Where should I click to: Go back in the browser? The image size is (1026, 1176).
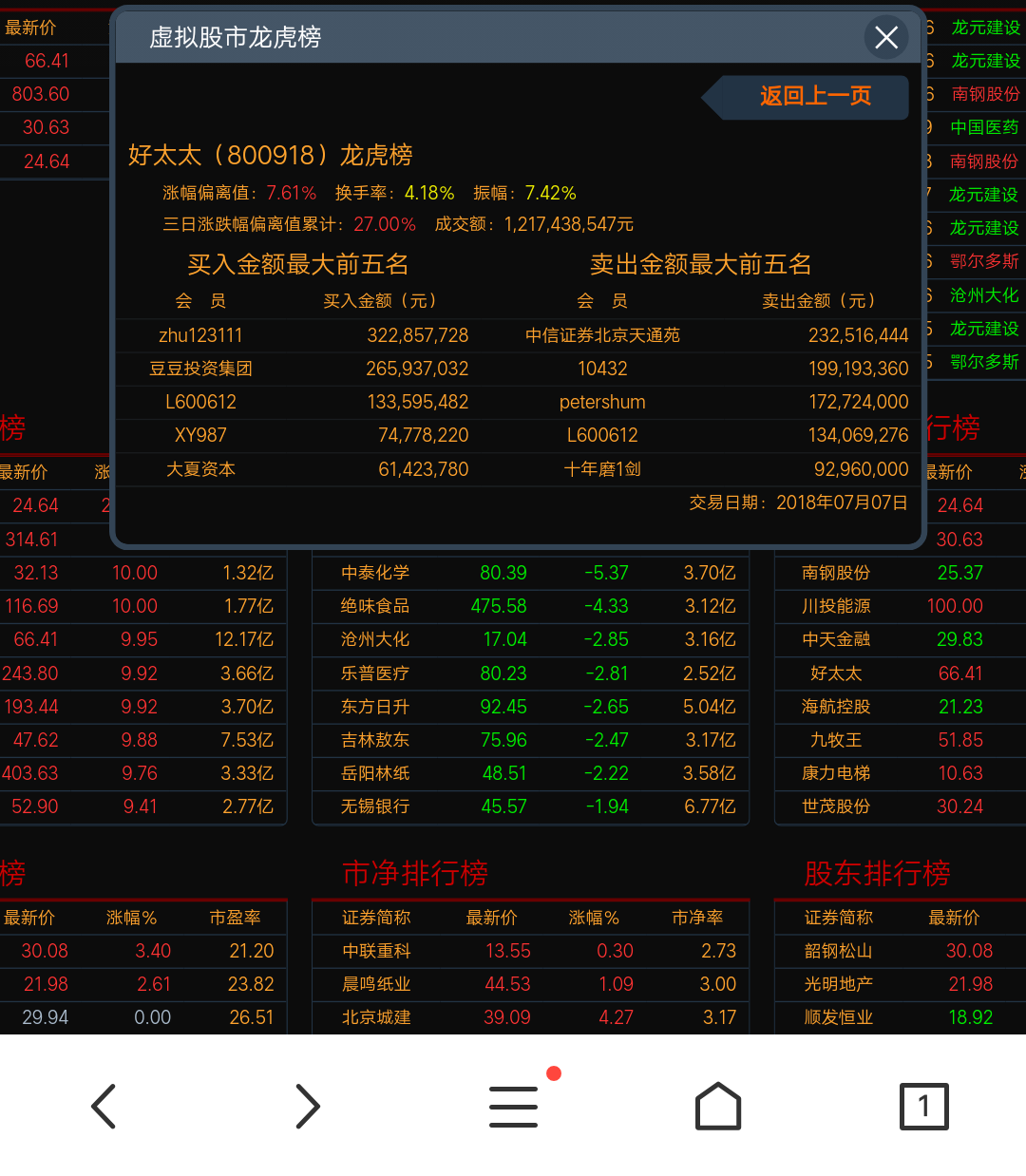coord(104,1106)
